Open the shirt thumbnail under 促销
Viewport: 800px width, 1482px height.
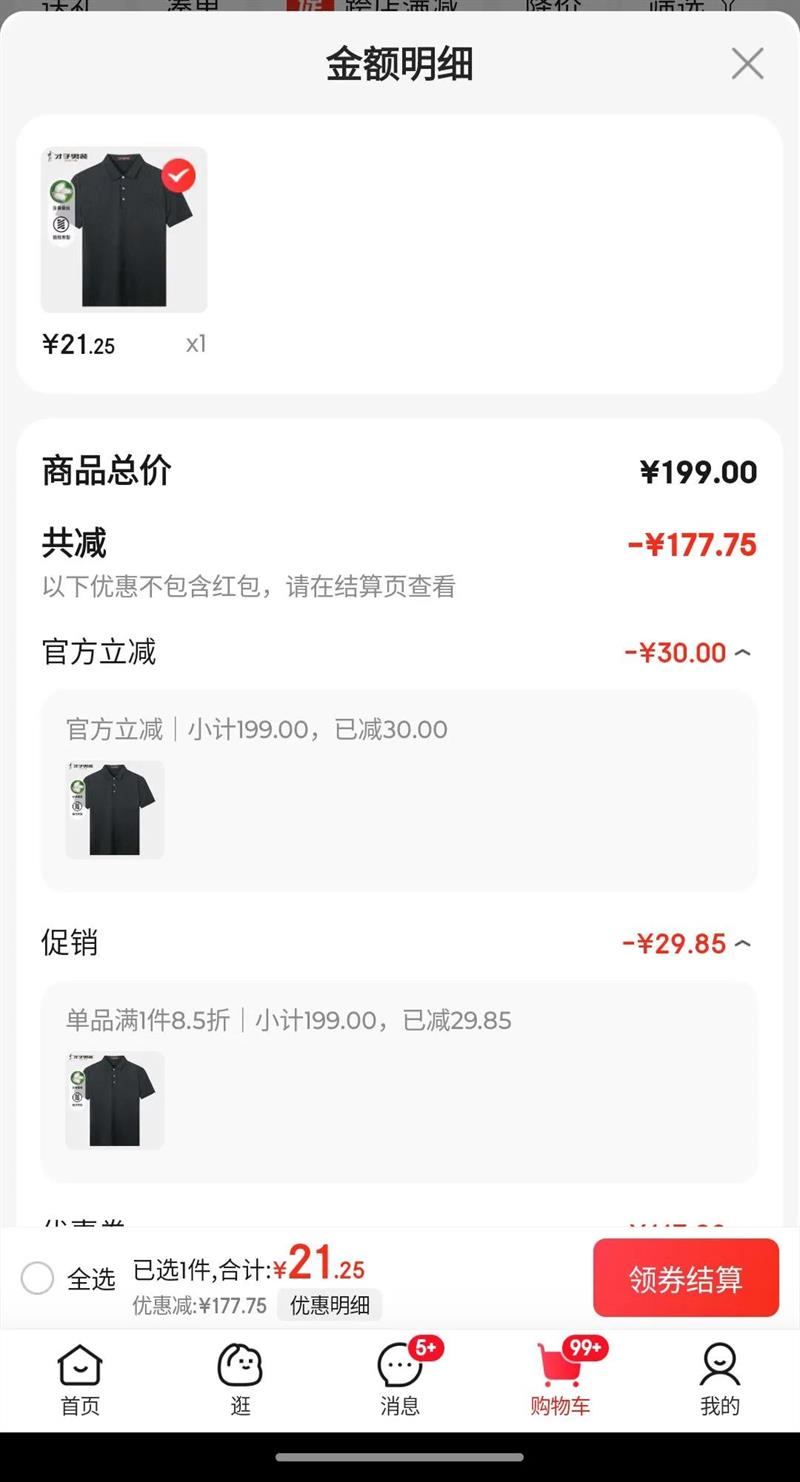click(115, 1100)
